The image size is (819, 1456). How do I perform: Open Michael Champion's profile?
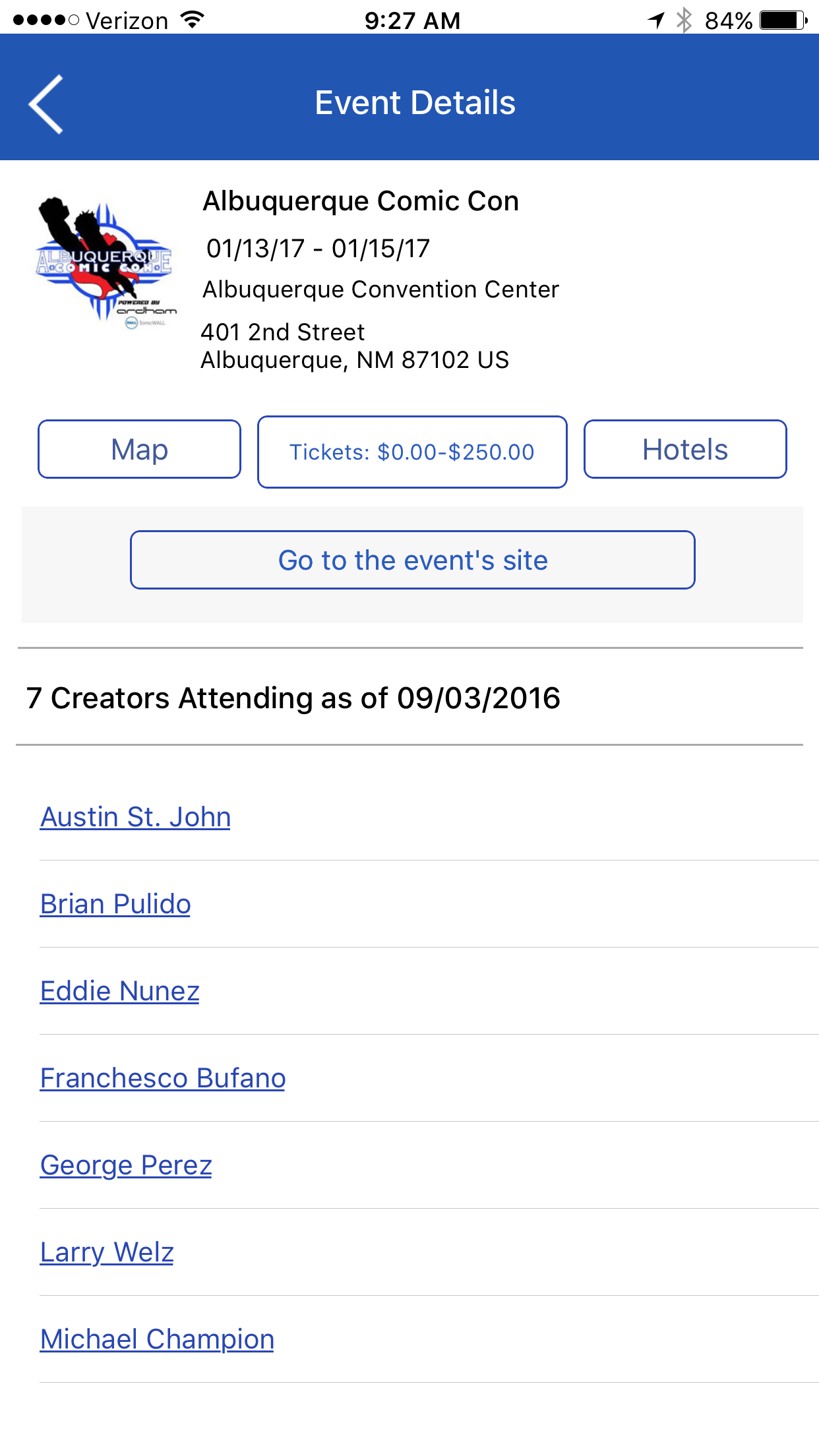point(157,1339)
